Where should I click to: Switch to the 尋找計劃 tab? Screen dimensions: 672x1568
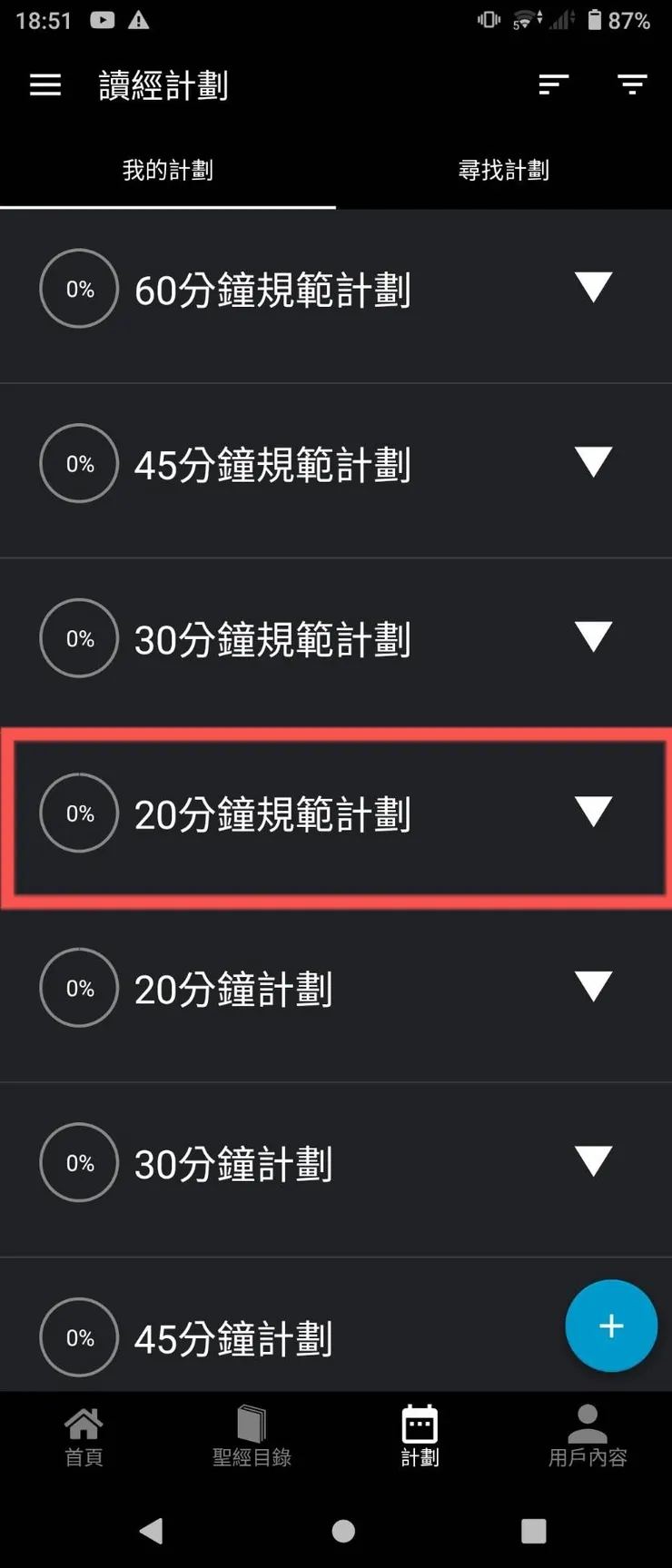click(504, 170)
